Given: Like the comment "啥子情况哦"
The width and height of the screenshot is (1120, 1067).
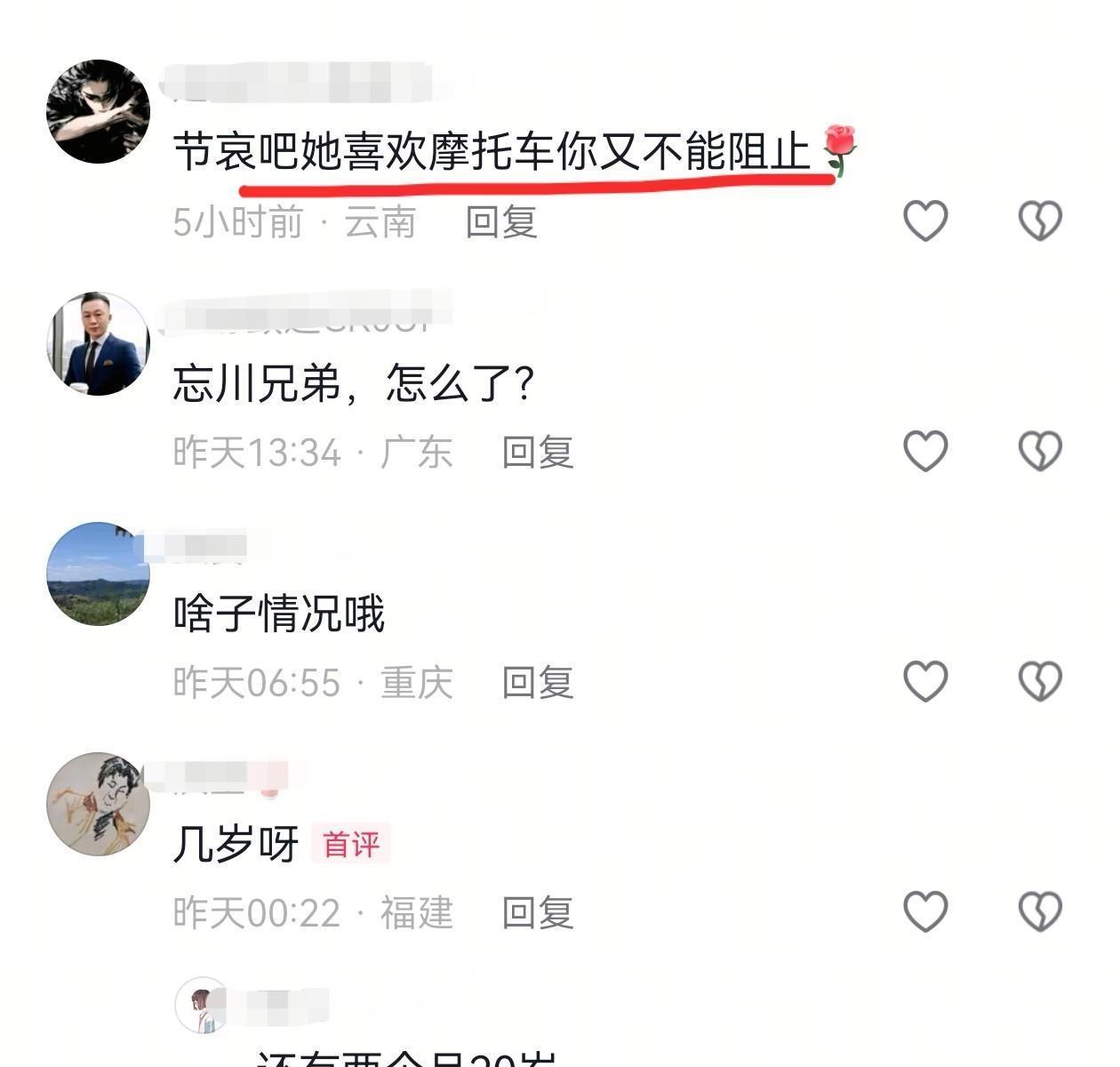Looking at the screenshot, I should pyautogui.click(x=925, y=681).
